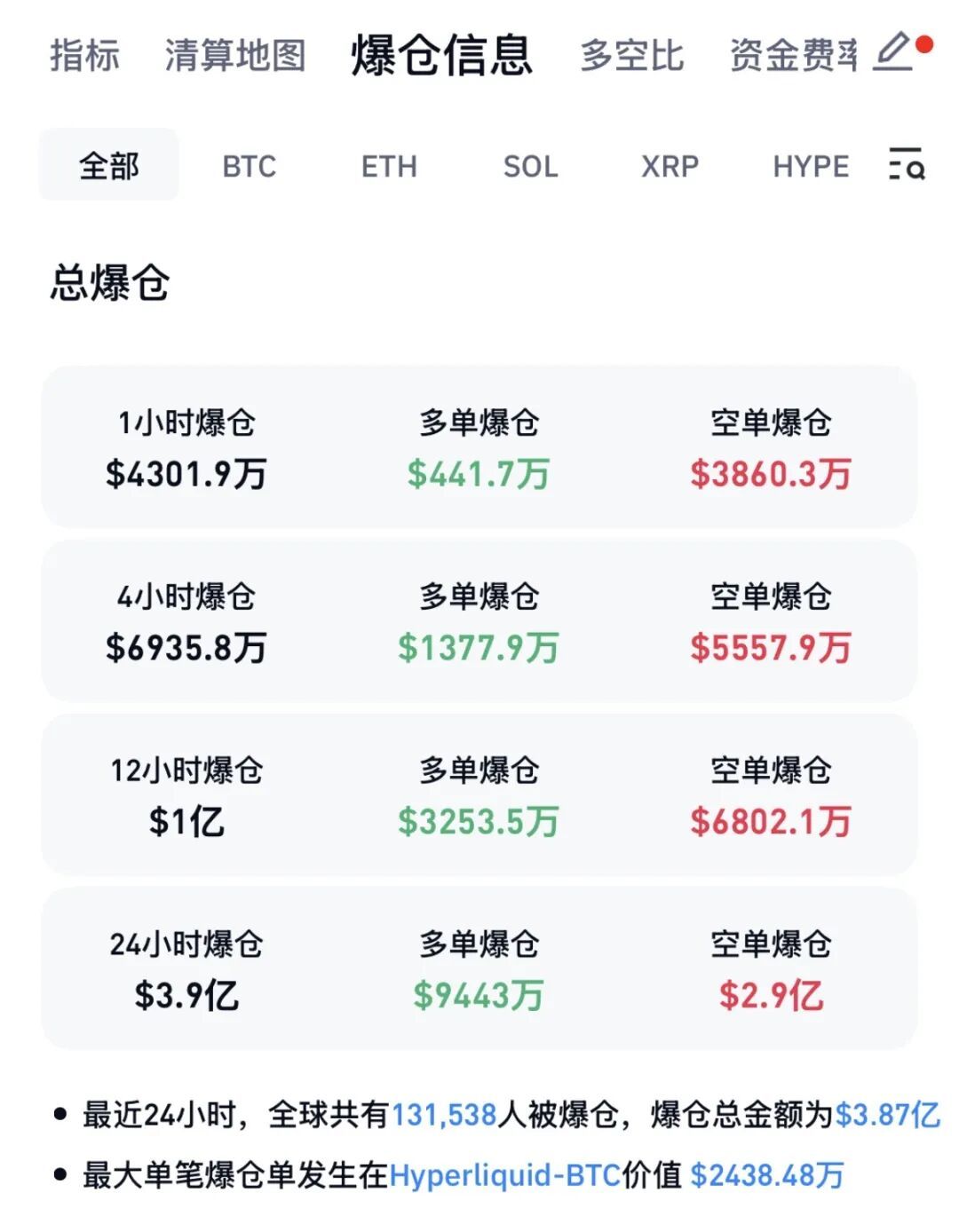Screen dimensions: 959x1232
Task: Open the edit tabs pencil icon
Action: coord(895,52)
